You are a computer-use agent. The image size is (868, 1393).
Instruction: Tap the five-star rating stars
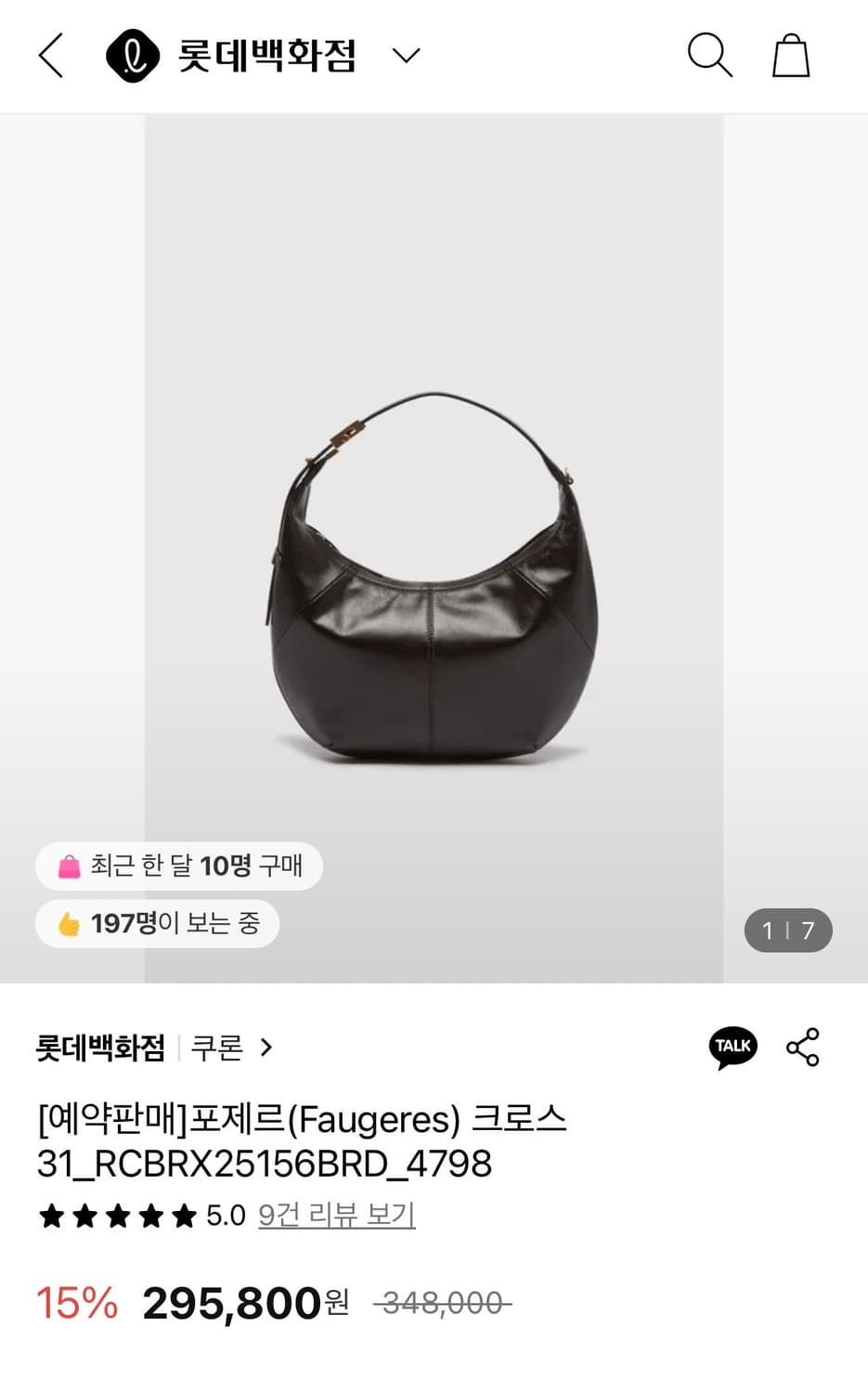click(115, 1213)
